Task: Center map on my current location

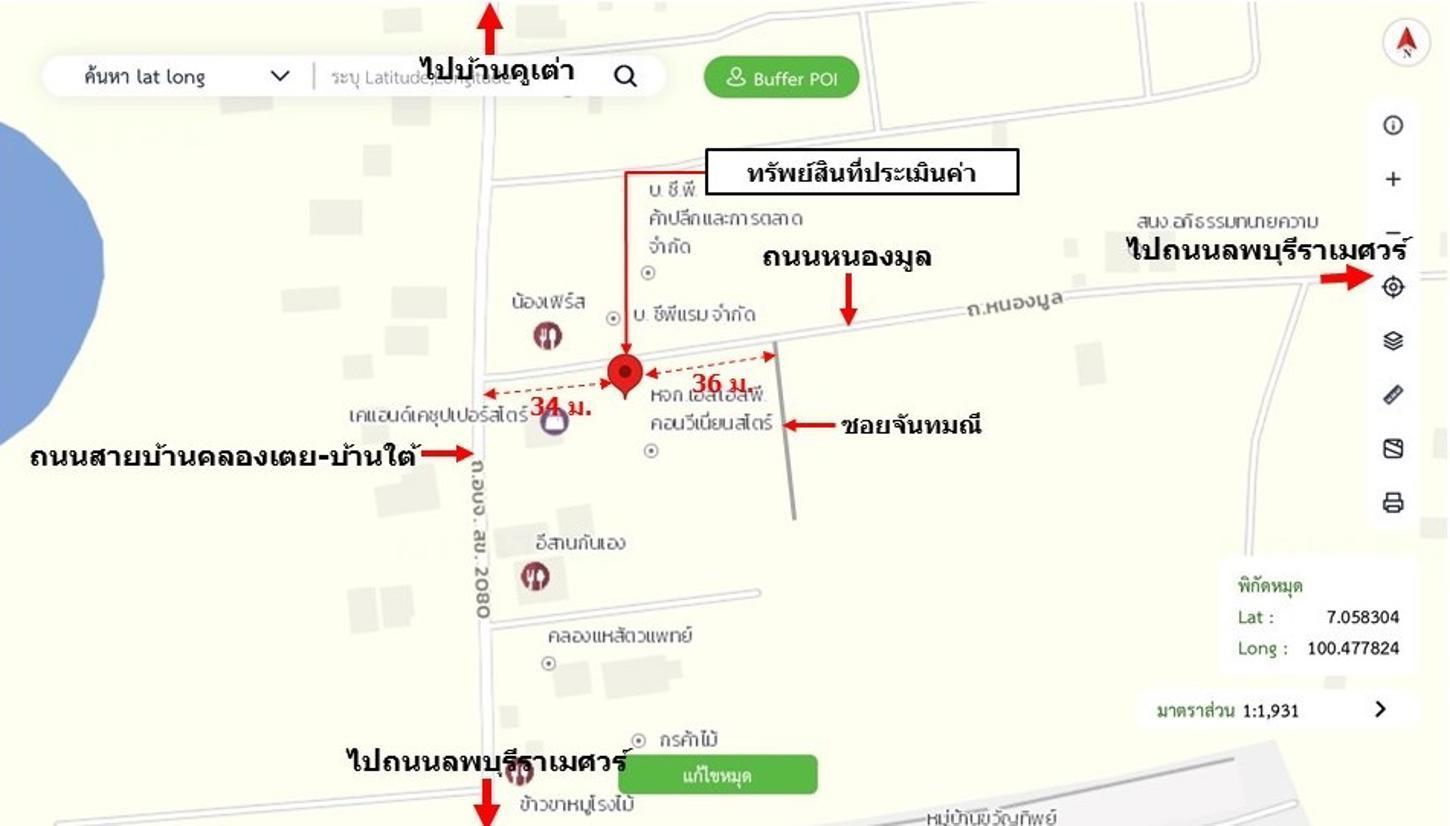Action: point(1393,287)
